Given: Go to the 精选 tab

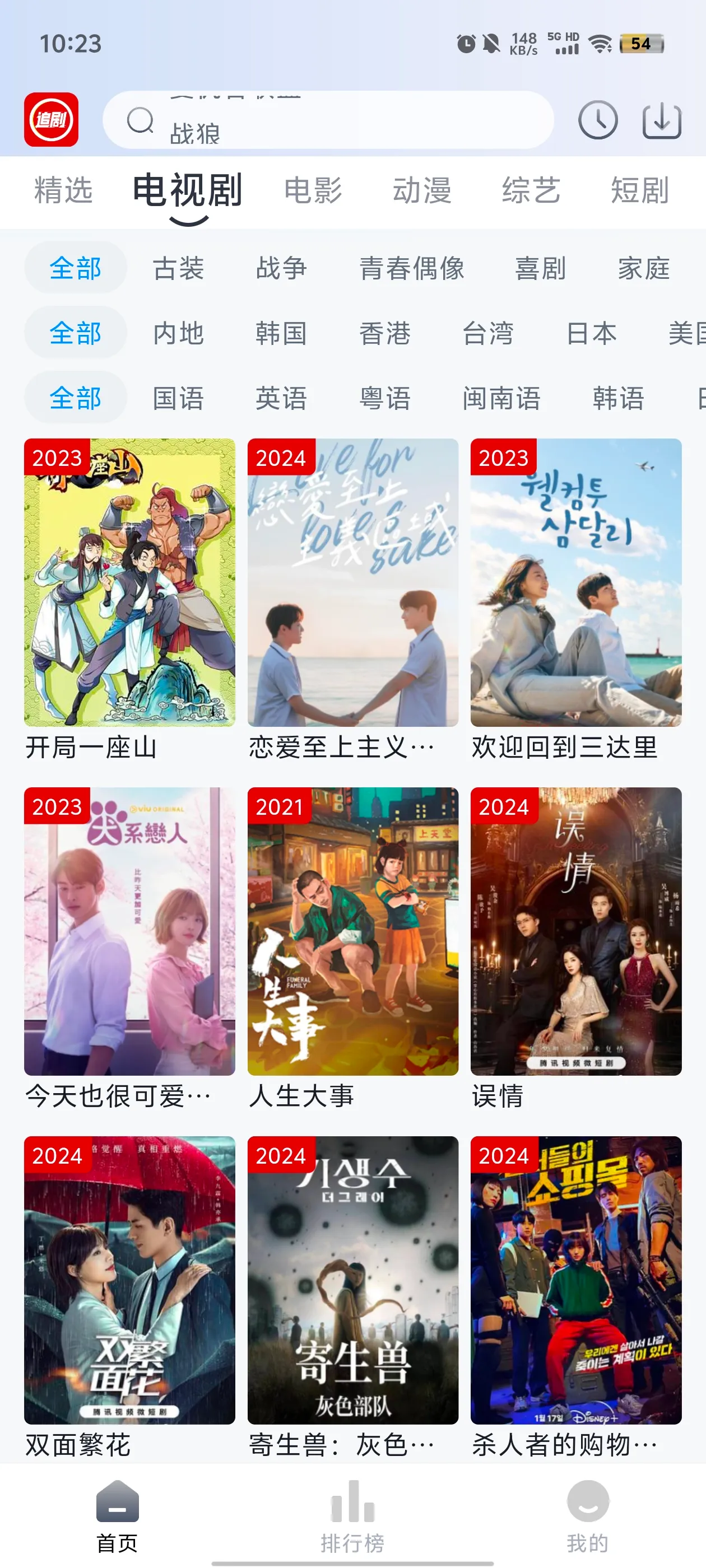Looking at the screenshot, I should tap(63, 190).
